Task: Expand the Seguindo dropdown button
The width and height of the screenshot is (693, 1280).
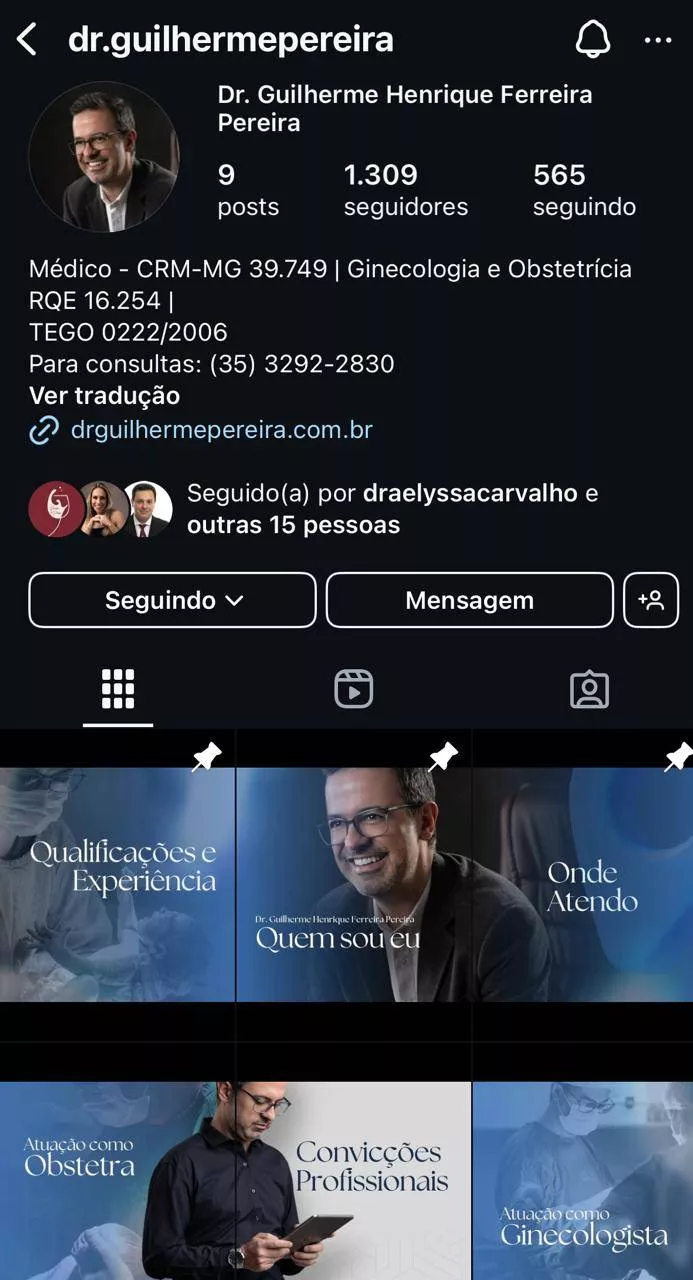Action: [x=172, y=600]
